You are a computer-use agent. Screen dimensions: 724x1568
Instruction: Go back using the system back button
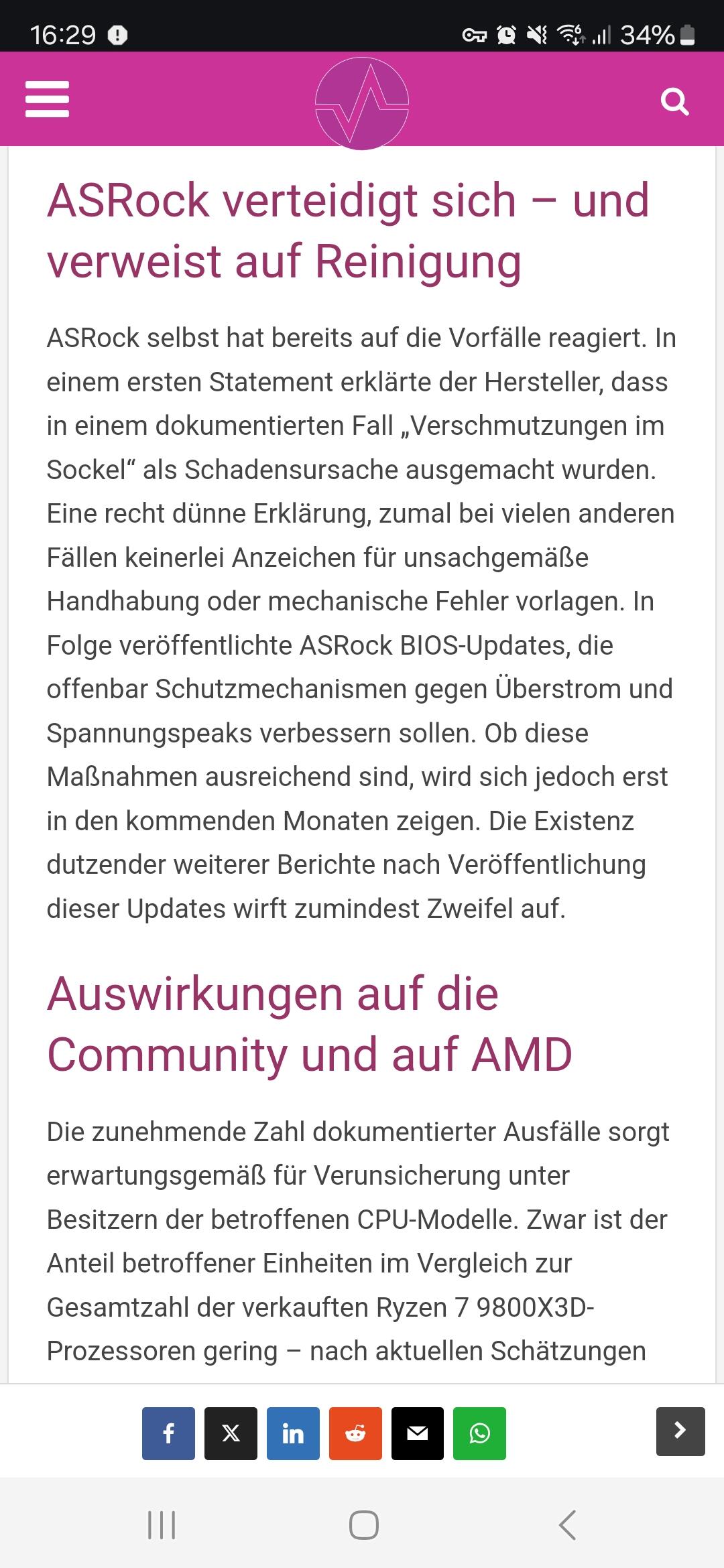(567, 1525)
